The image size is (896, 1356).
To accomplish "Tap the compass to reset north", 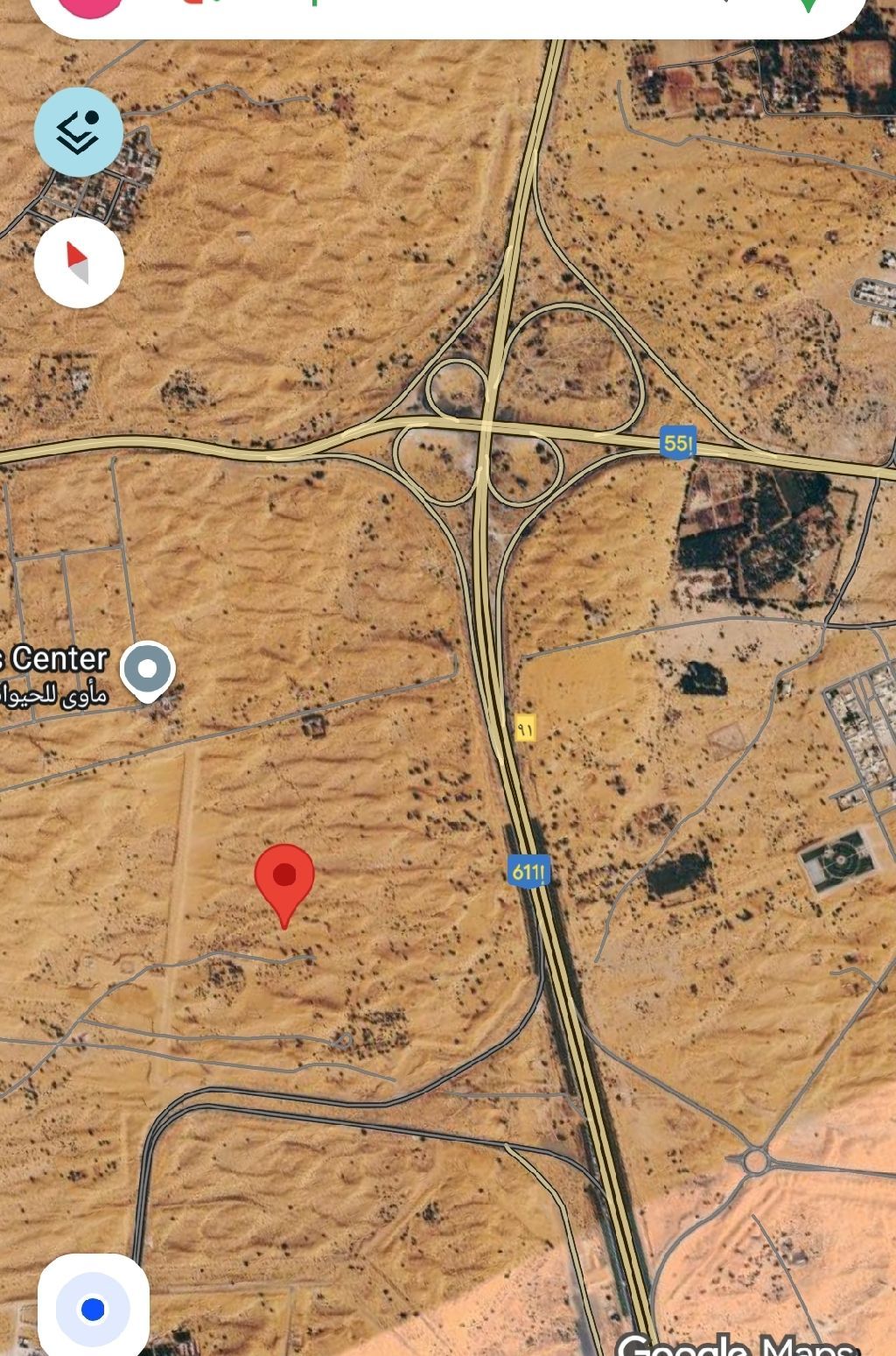I will (x=79, y=263).
